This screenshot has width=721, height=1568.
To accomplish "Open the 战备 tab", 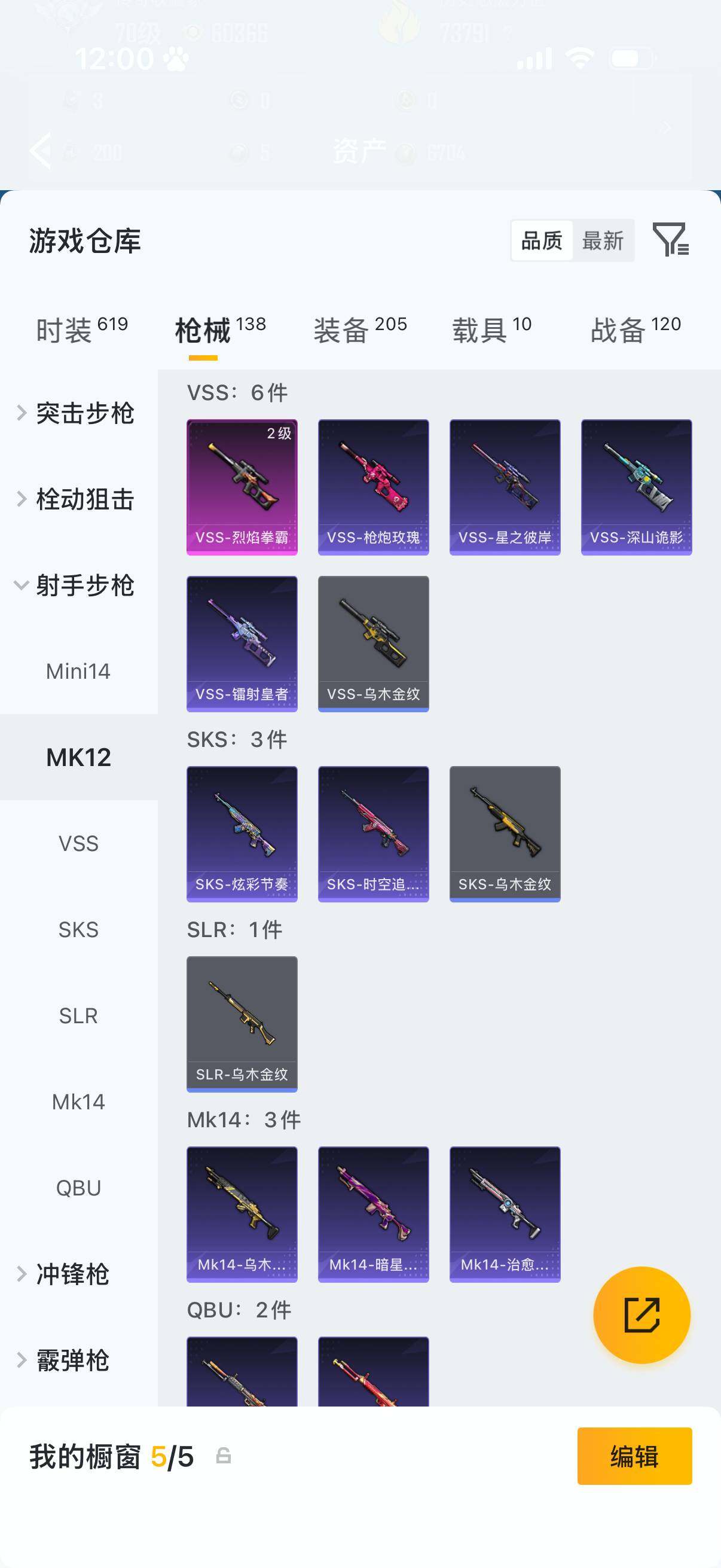I will [636, 330].
